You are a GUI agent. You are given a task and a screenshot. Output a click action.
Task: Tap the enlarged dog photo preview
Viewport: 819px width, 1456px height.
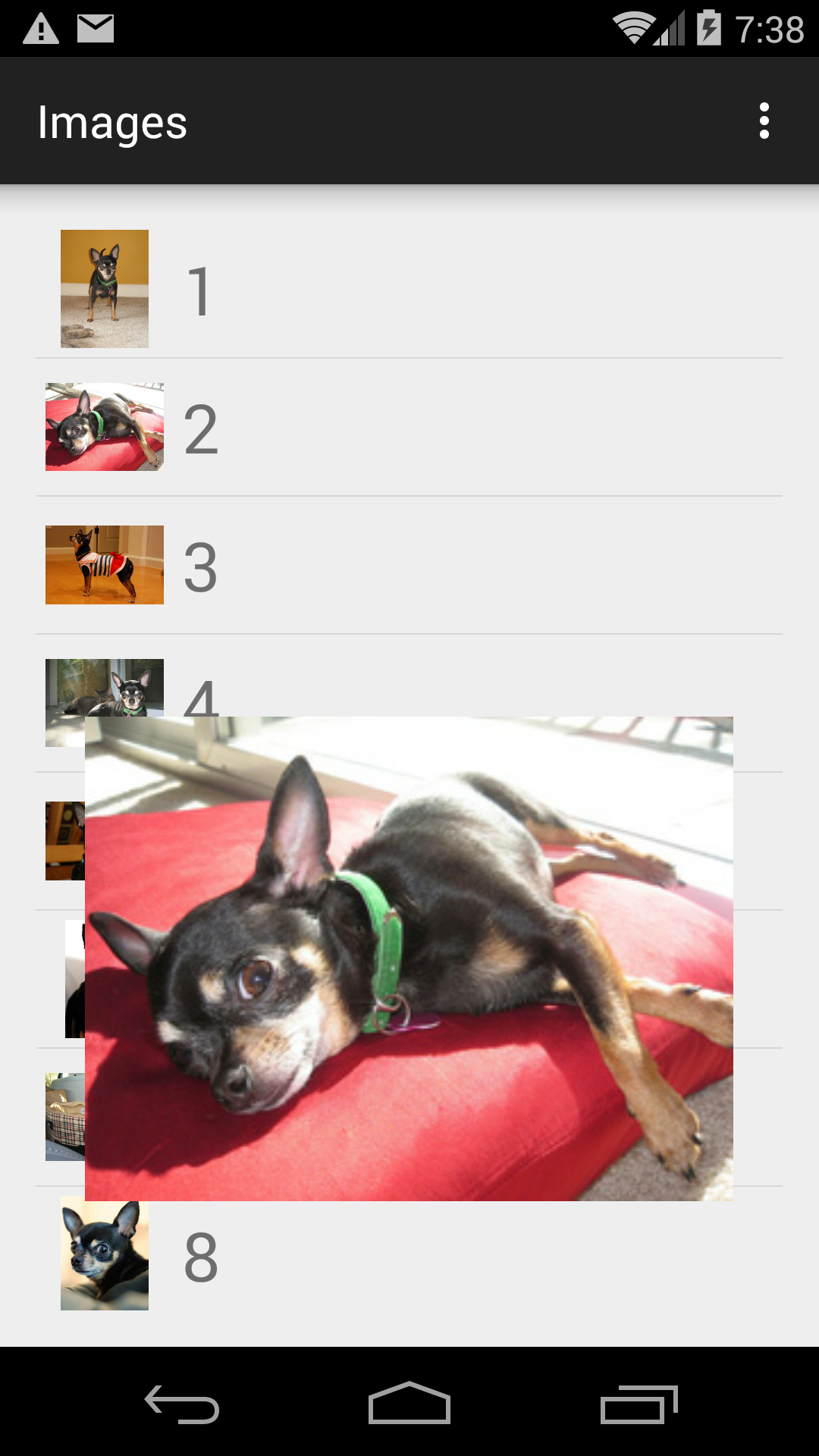(409, 959)
